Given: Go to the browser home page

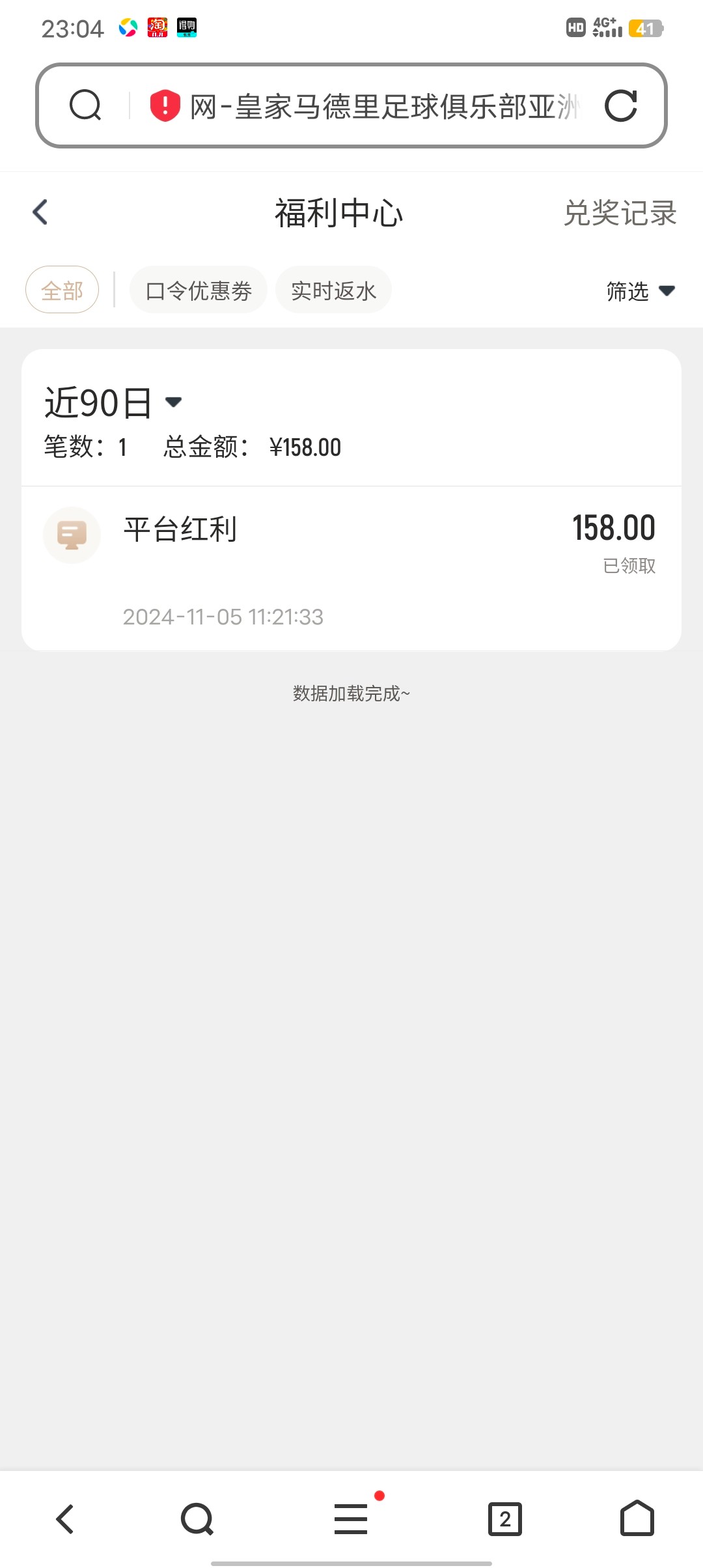Looking at the screenshot, I should pyautogui.click(x=637, y=1519).
